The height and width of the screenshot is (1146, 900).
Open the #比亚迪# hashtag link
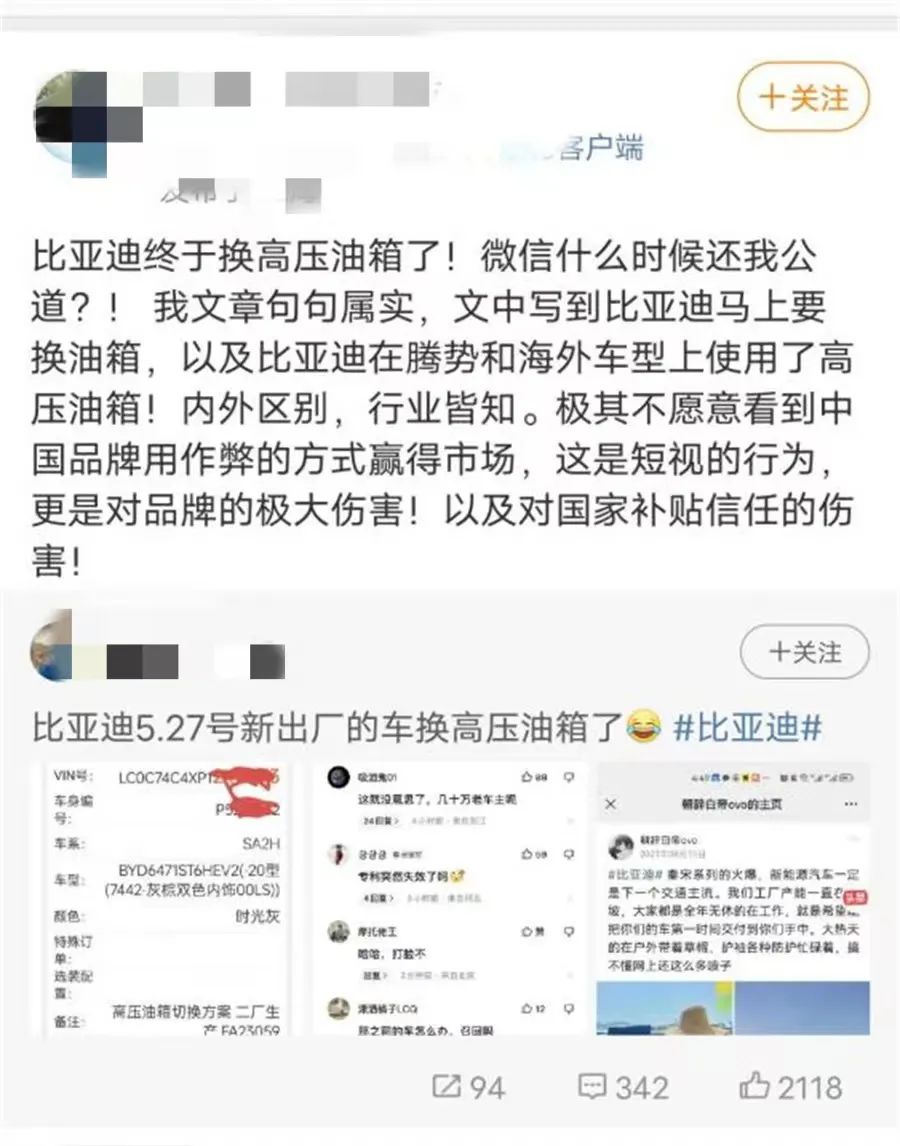pyautogui.click(x=748, y=726)
